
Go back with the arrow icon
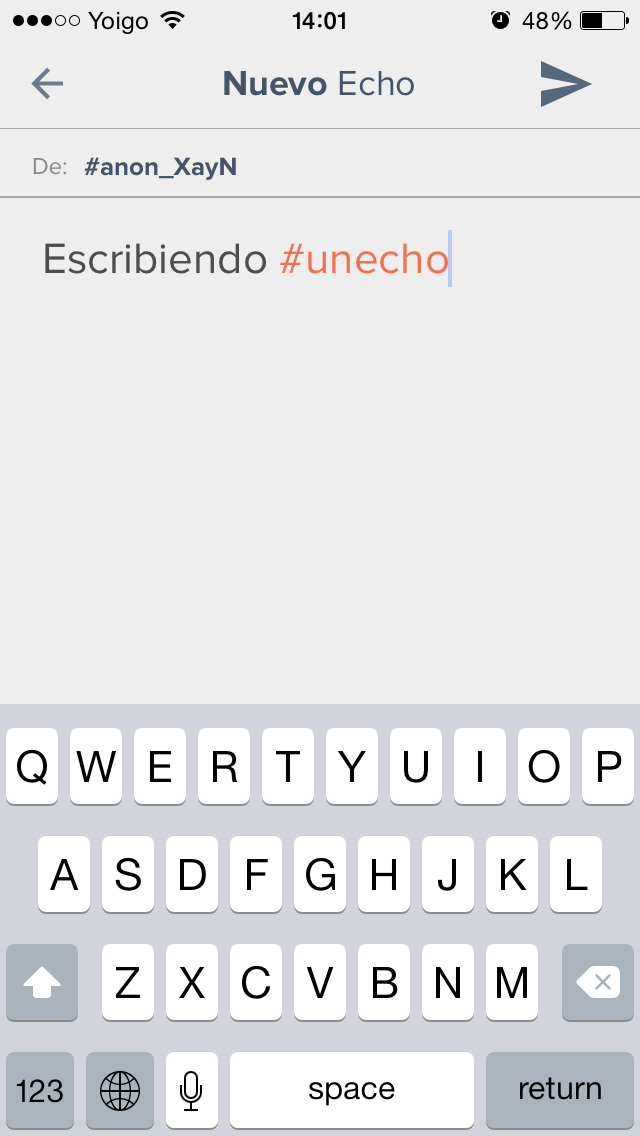click(x=47, y=84)
